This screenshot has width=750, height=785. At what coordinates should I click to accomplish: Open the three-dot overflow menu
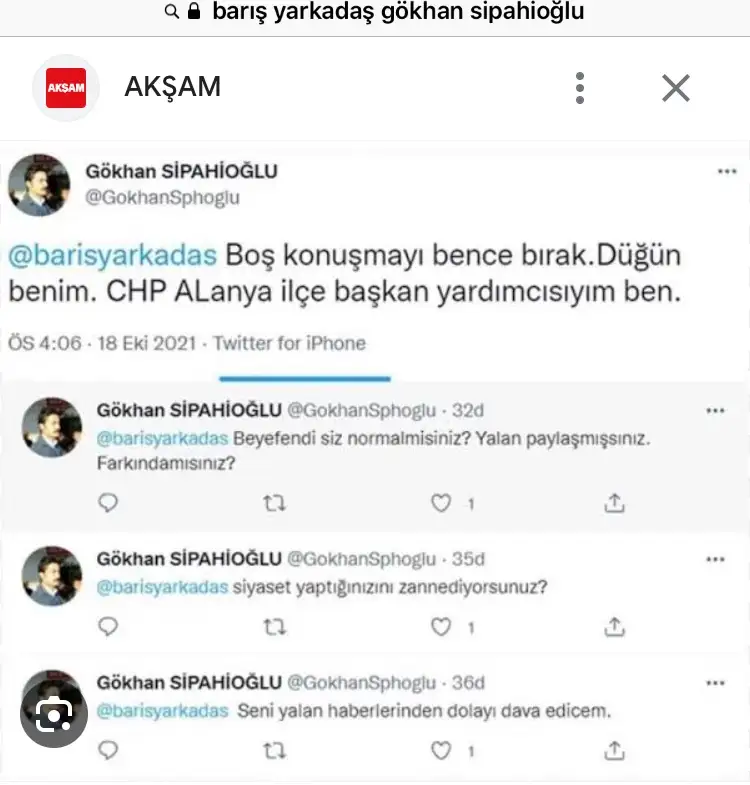pos(580,88)
